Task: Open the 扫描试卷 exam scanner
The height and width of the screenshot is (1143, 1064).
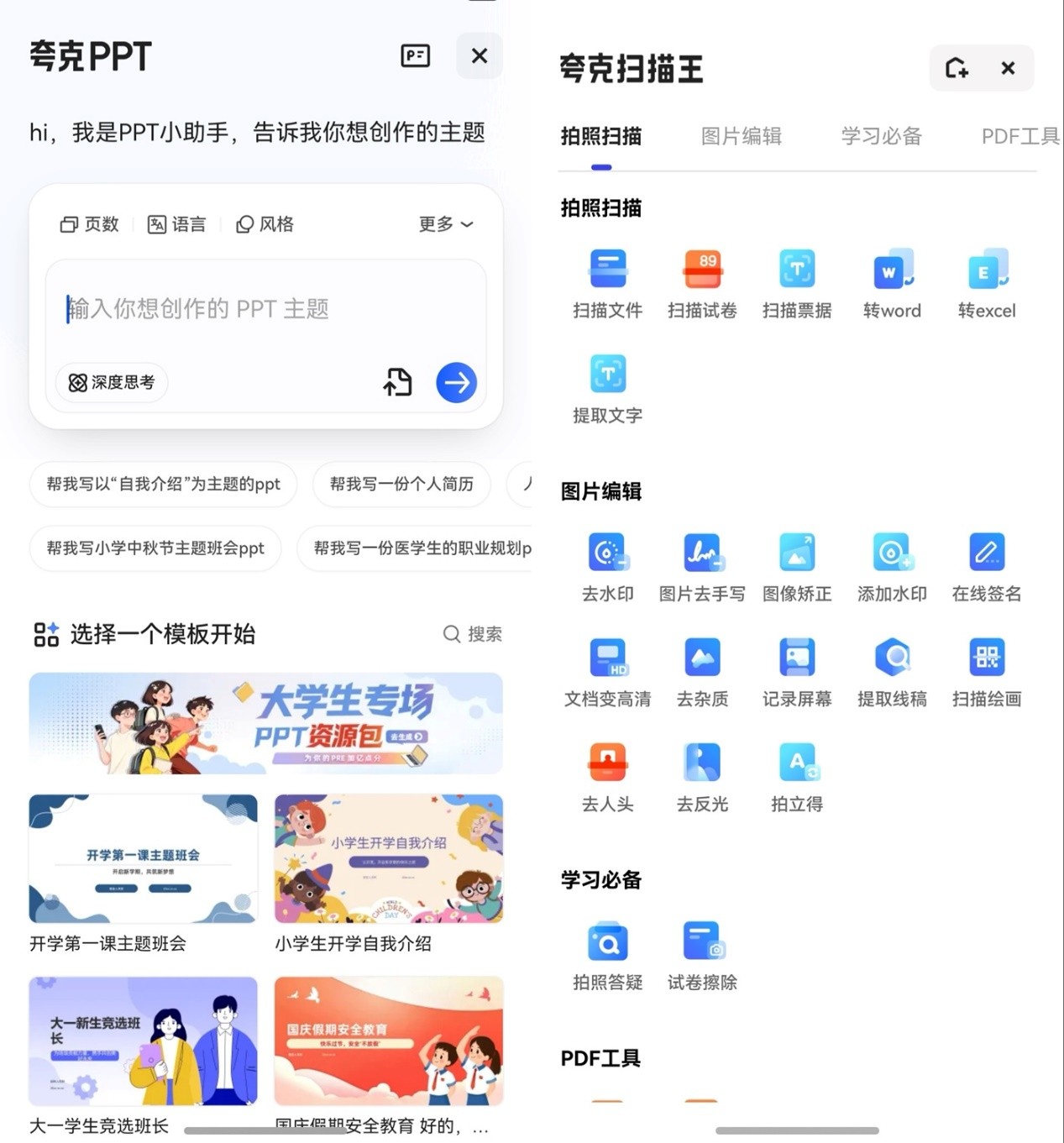Action: [701, 281]
